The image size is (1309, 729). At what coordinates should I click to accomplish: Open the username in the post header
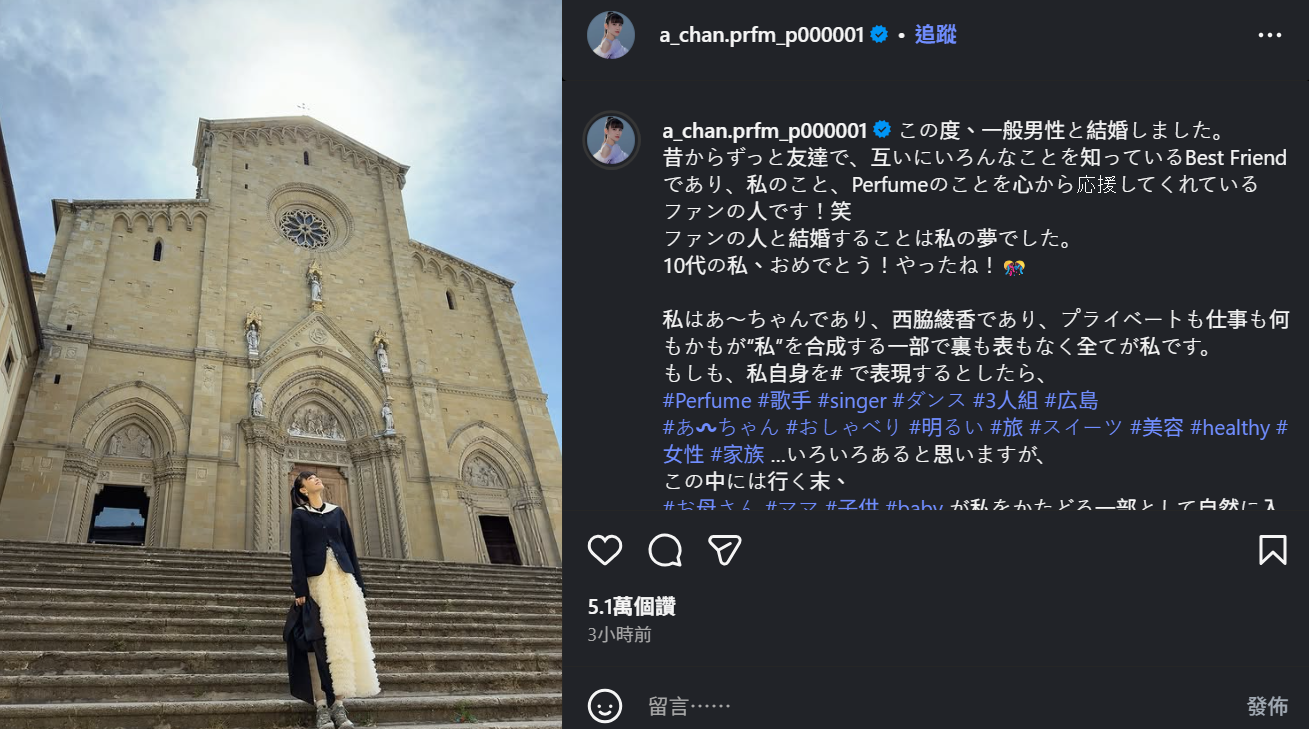point(761,35)
